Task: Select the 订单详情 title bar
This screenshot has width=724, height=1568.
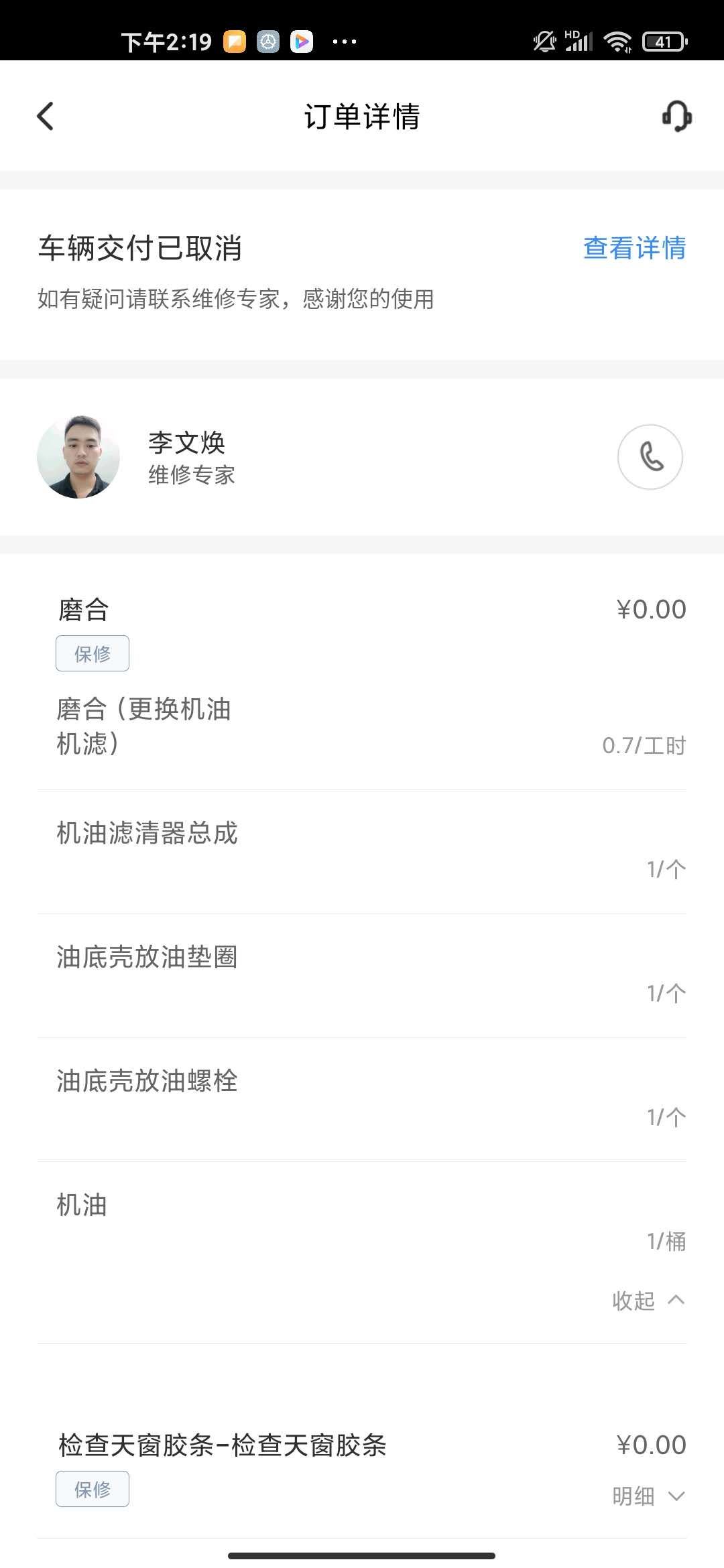Action: point(362,117)
